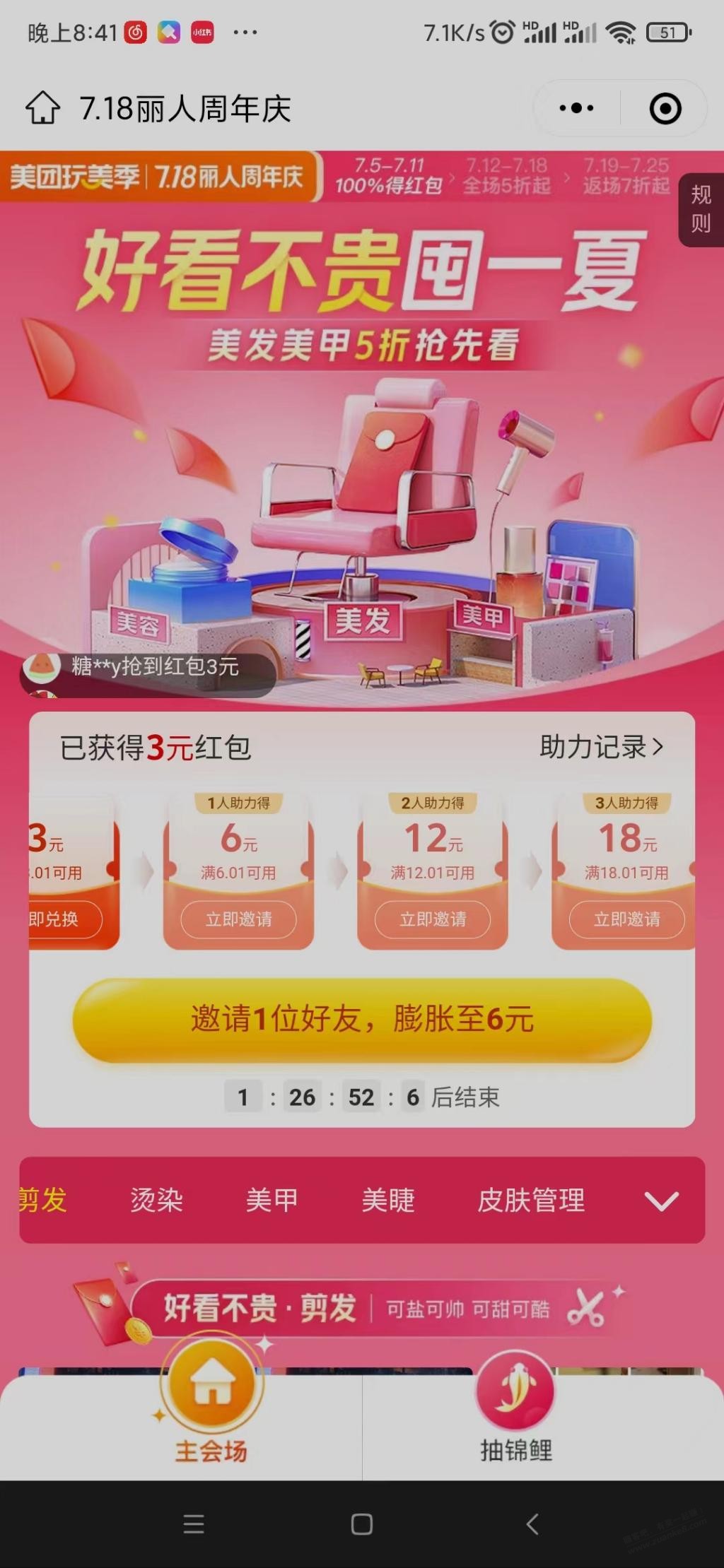
Task: Switch to the 美甲 category tab
Action: 272,1199
